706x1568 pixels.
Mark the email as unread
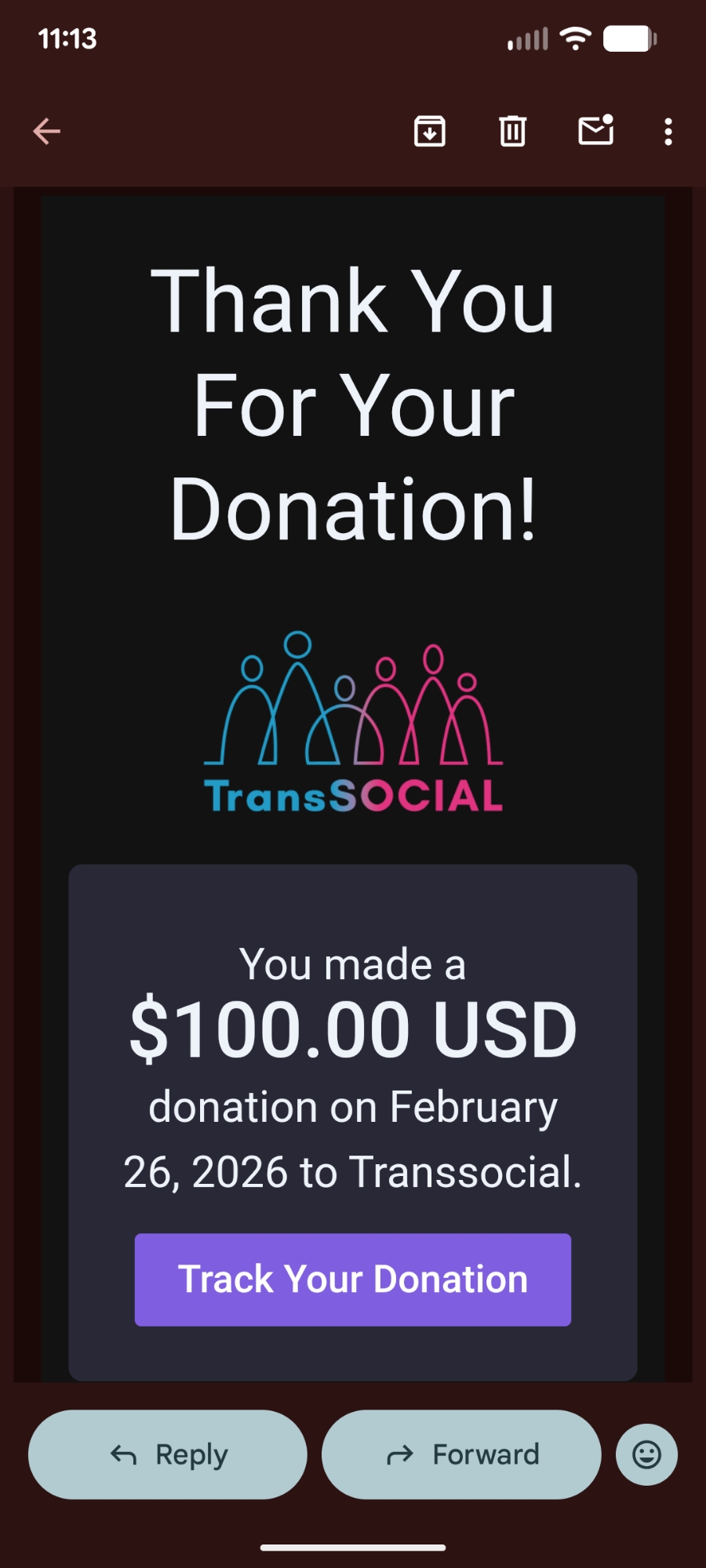[595, 131]
